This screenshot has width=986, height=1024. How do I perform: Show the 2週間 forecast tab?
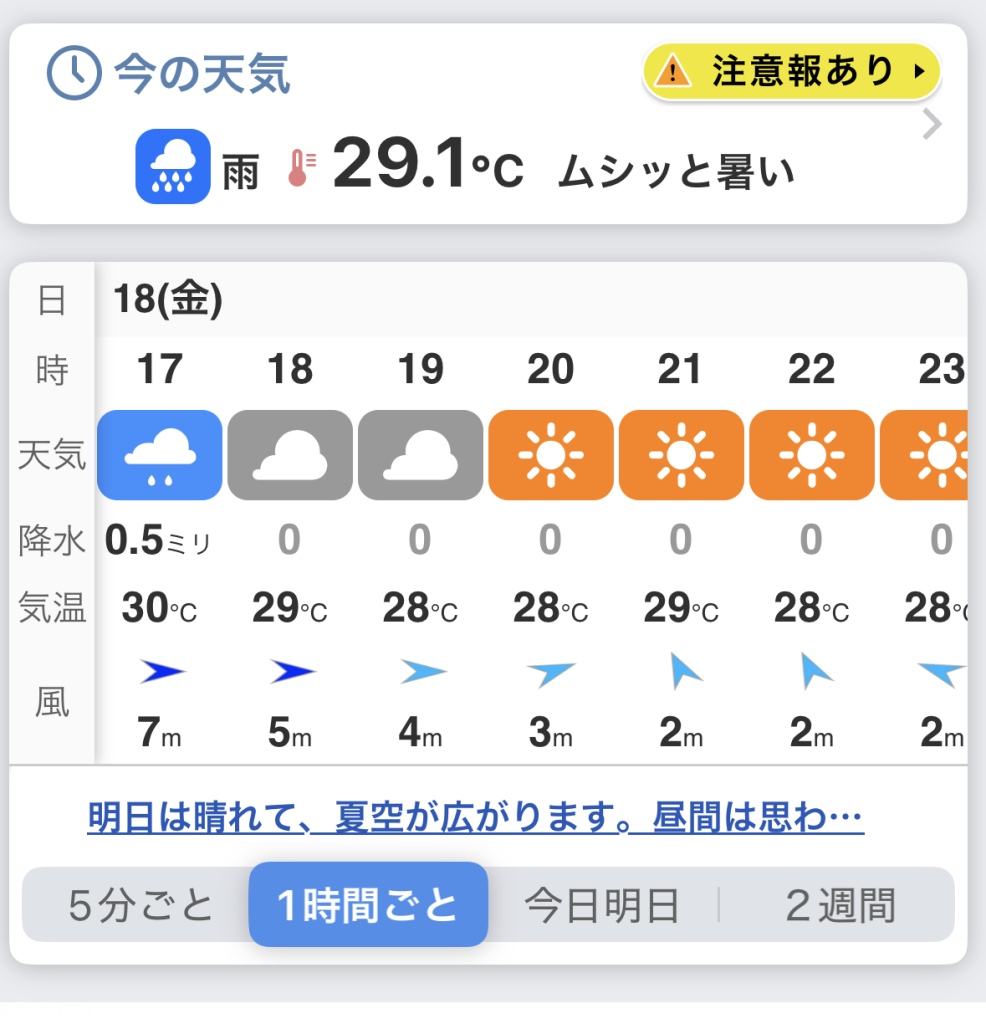(x=840, y=906)
